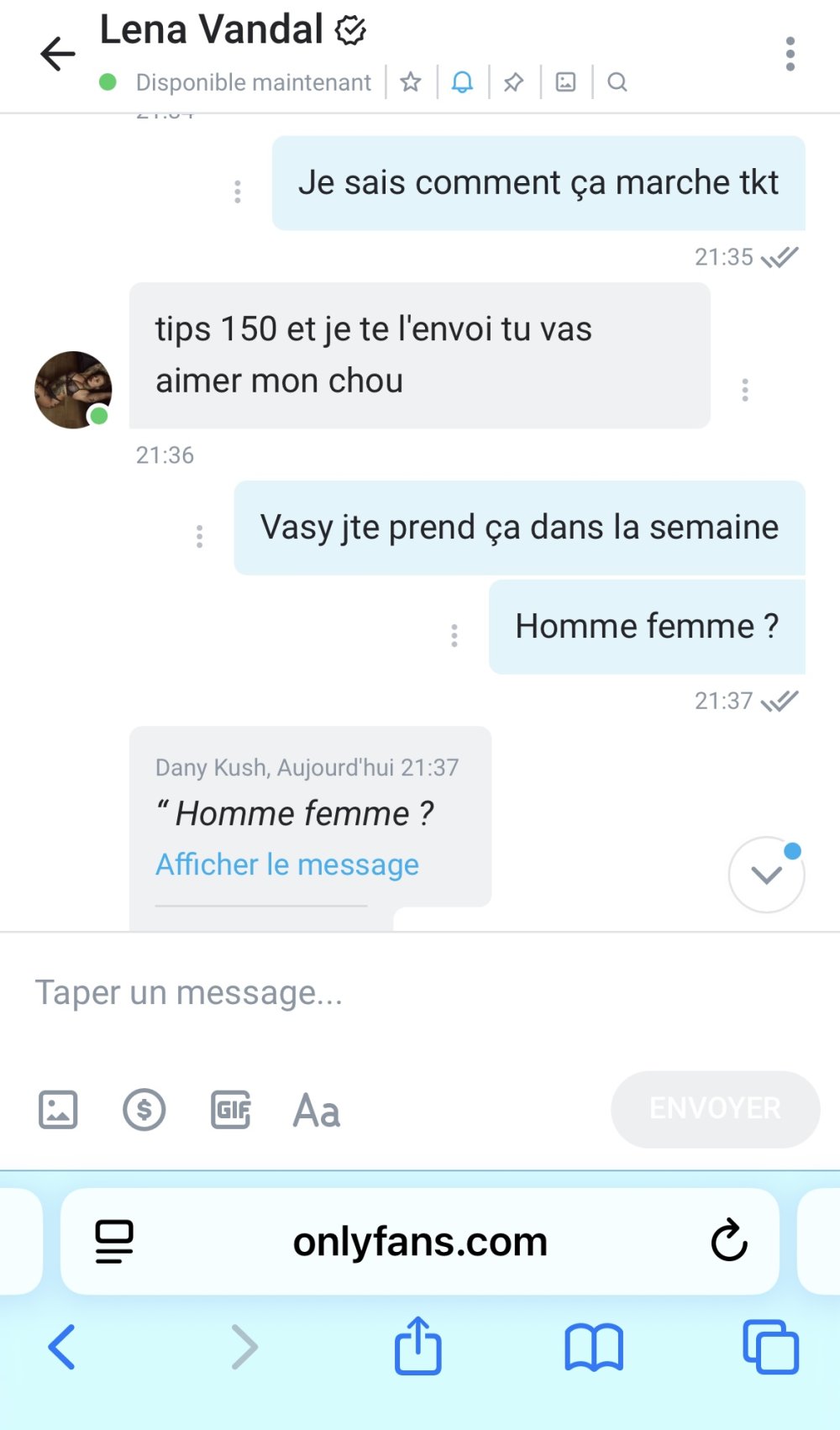Attach a photo to the message
840x1430 pixels.
[58, 1110]
